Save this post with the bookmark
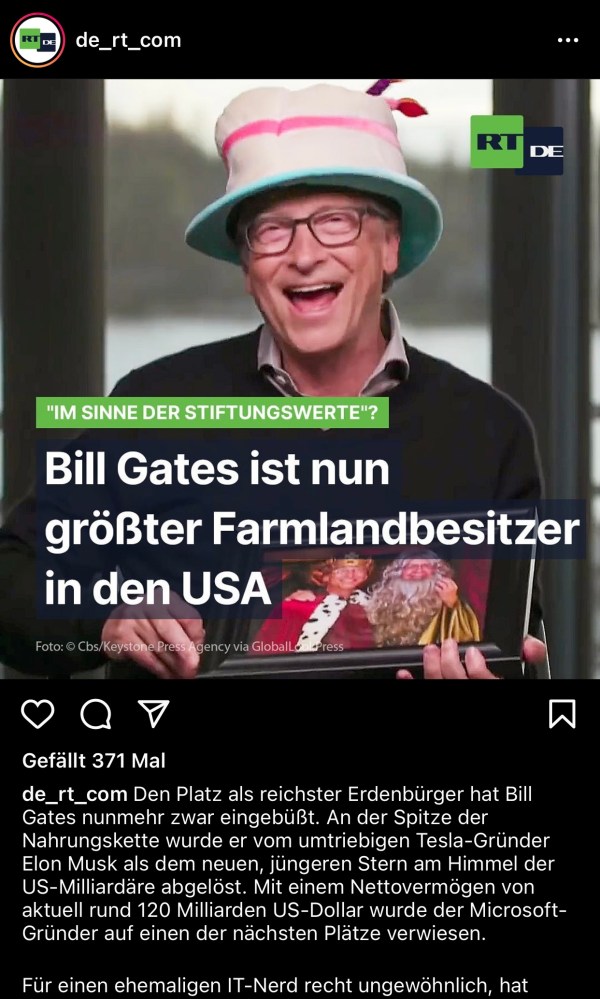 562,713
